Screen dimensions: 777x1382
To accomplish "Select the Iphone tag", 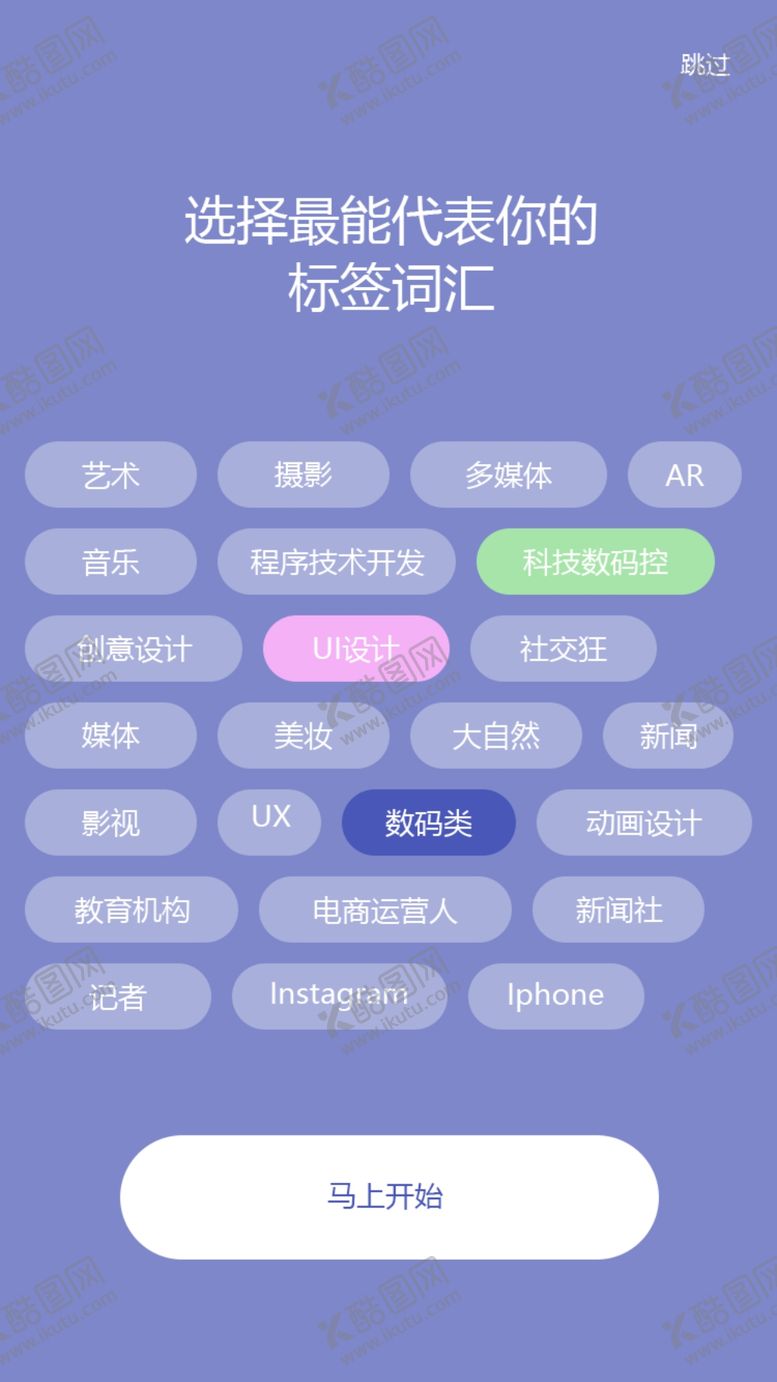I will coord(556,996).
